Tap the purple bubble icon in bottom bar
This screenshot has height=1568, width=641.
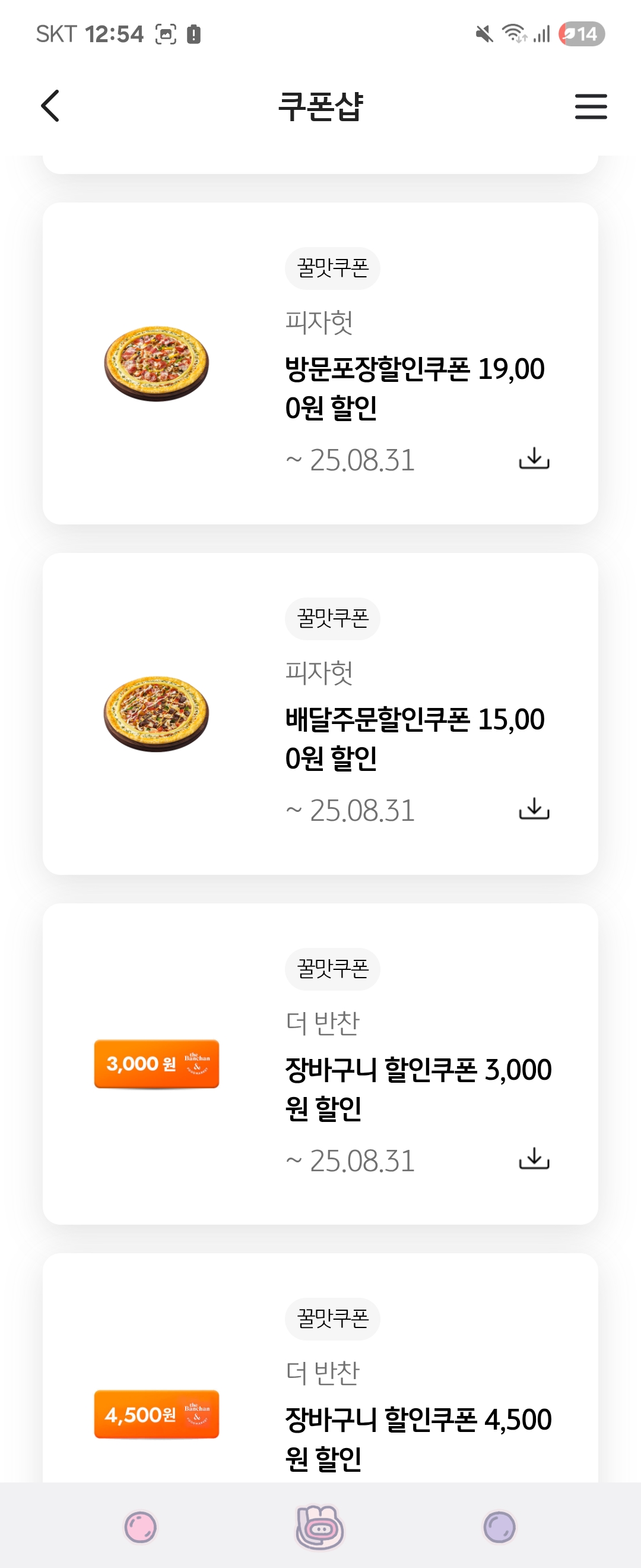pos(499,1526)
